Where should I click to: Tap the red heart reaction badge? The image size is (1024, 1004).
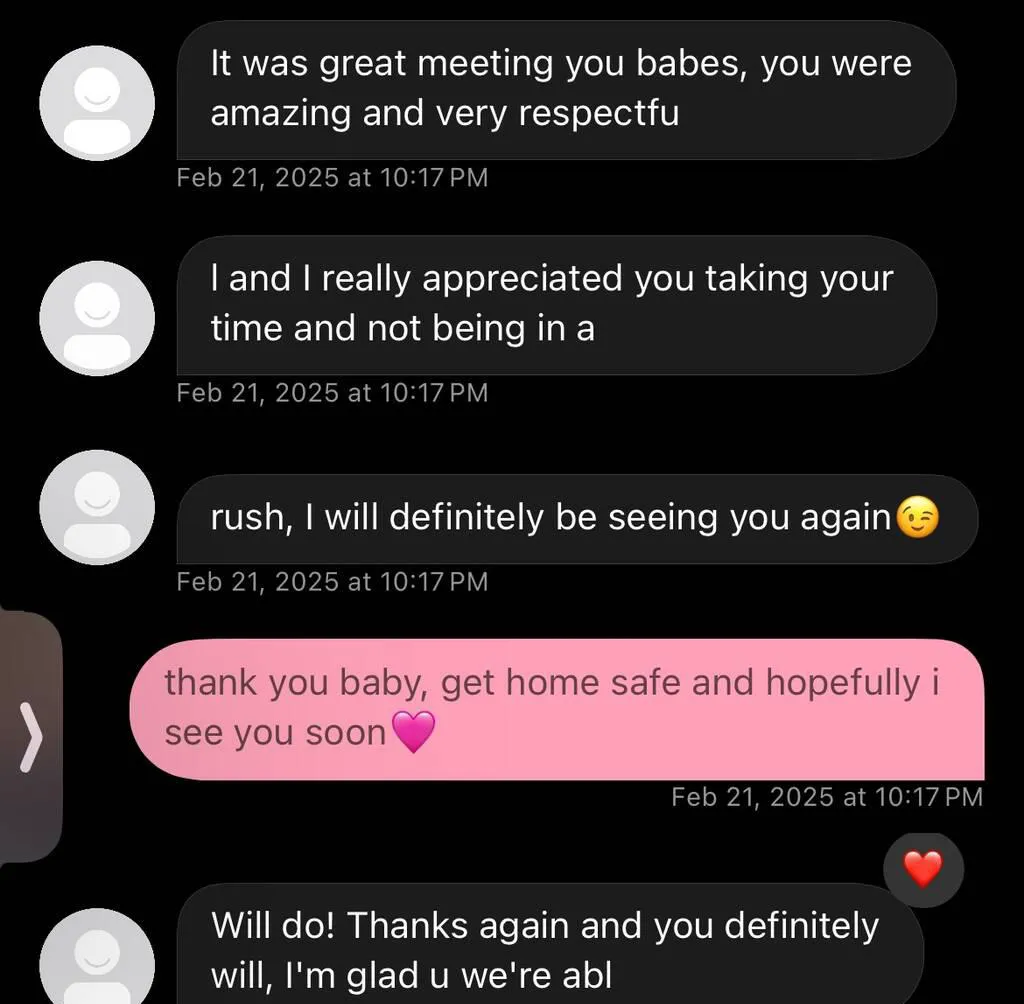[922, 871]
